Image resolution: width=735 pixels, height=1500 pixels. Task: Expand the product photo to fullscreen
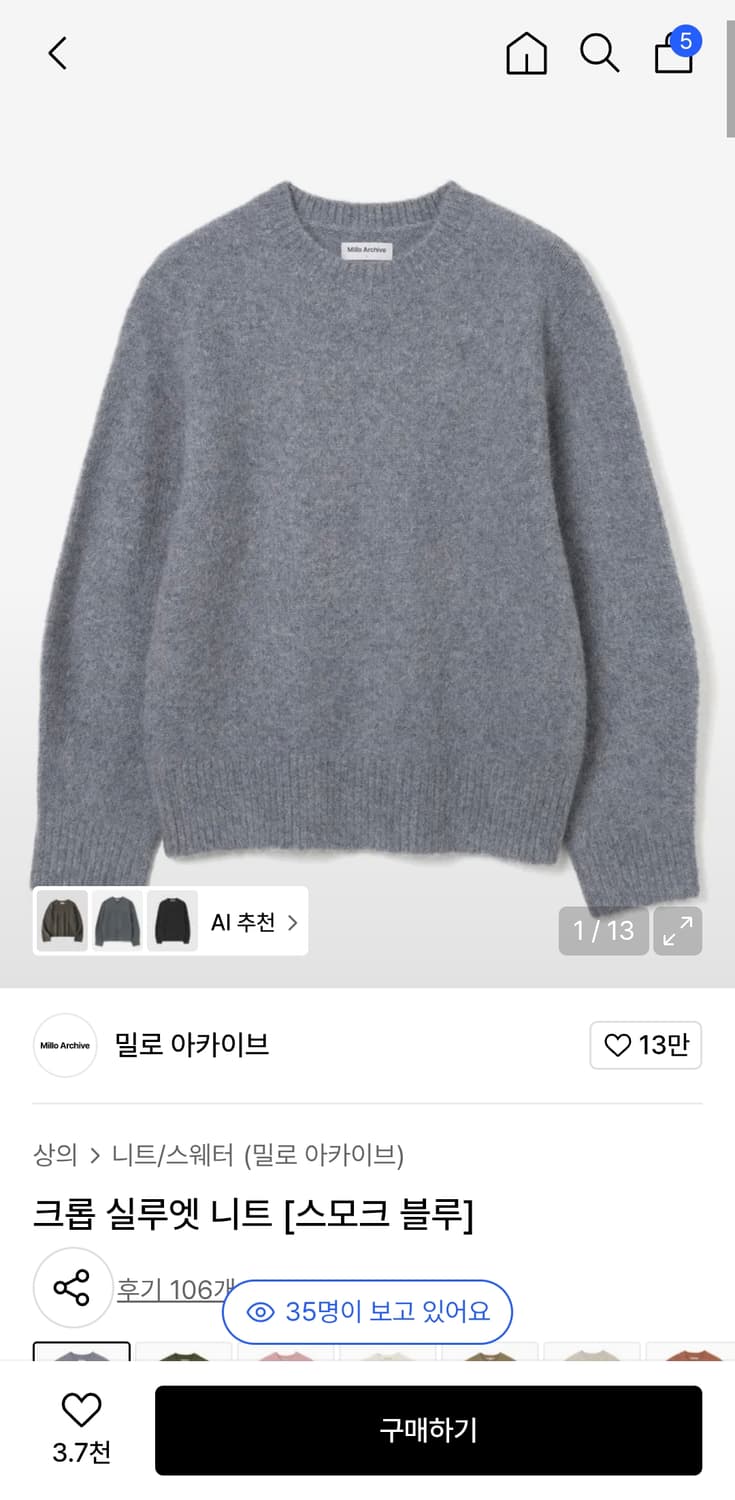click(x=678, y=931)
